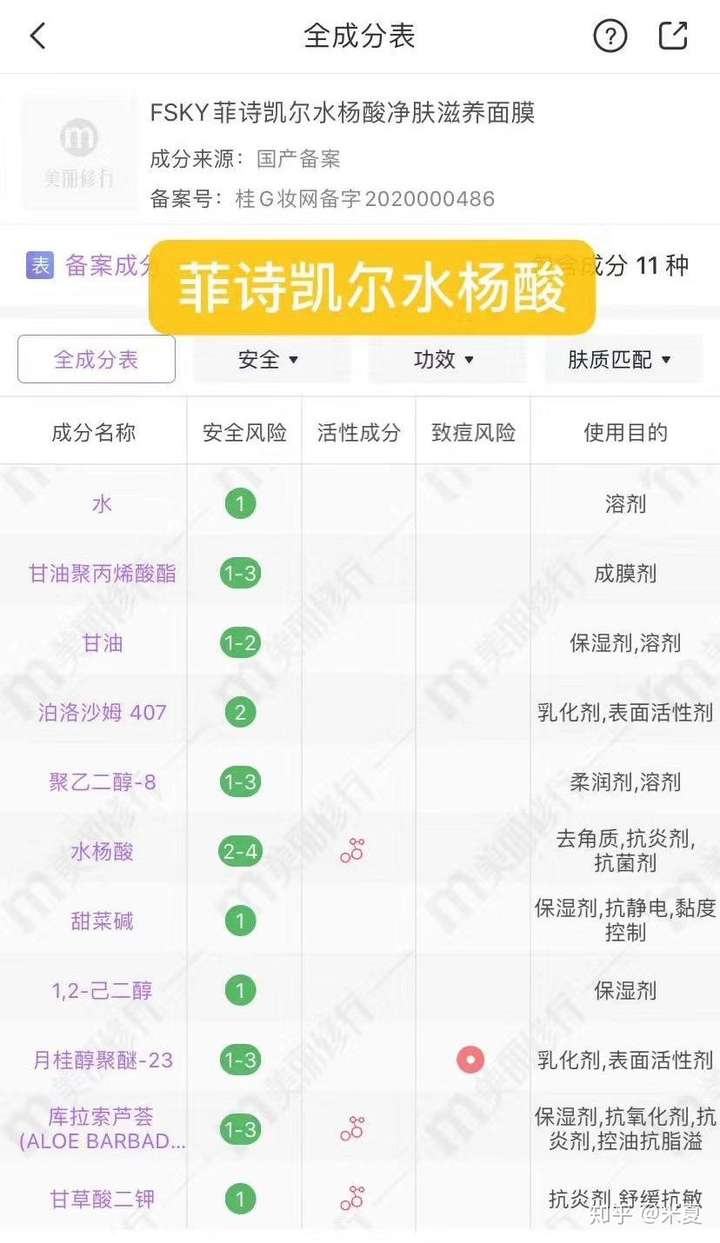720x1243 pixels.
Task: Select the 全成分表 tab
Action: point(96,359)
